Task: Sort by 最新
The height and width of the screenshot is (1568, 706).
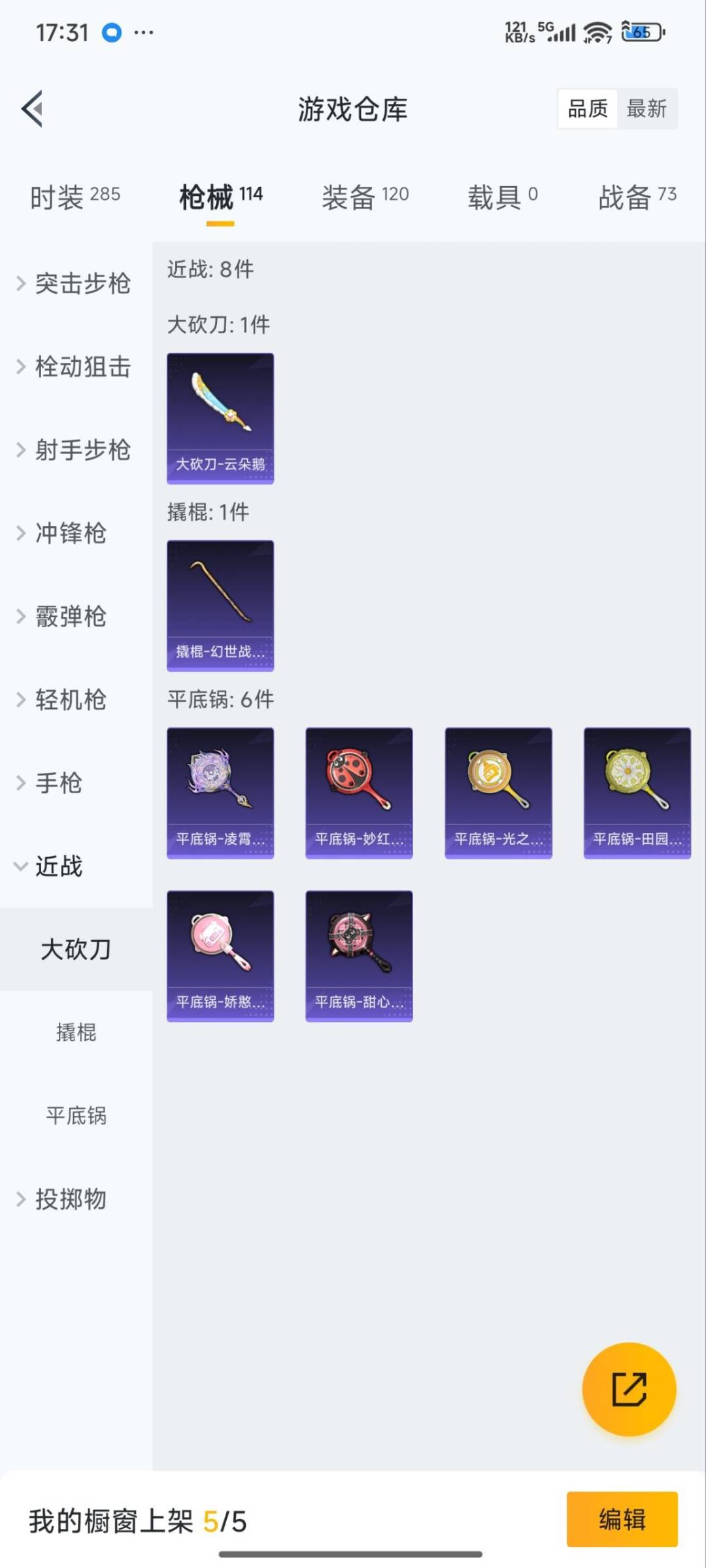Action: pyautogui.click(x=646, y=108)
